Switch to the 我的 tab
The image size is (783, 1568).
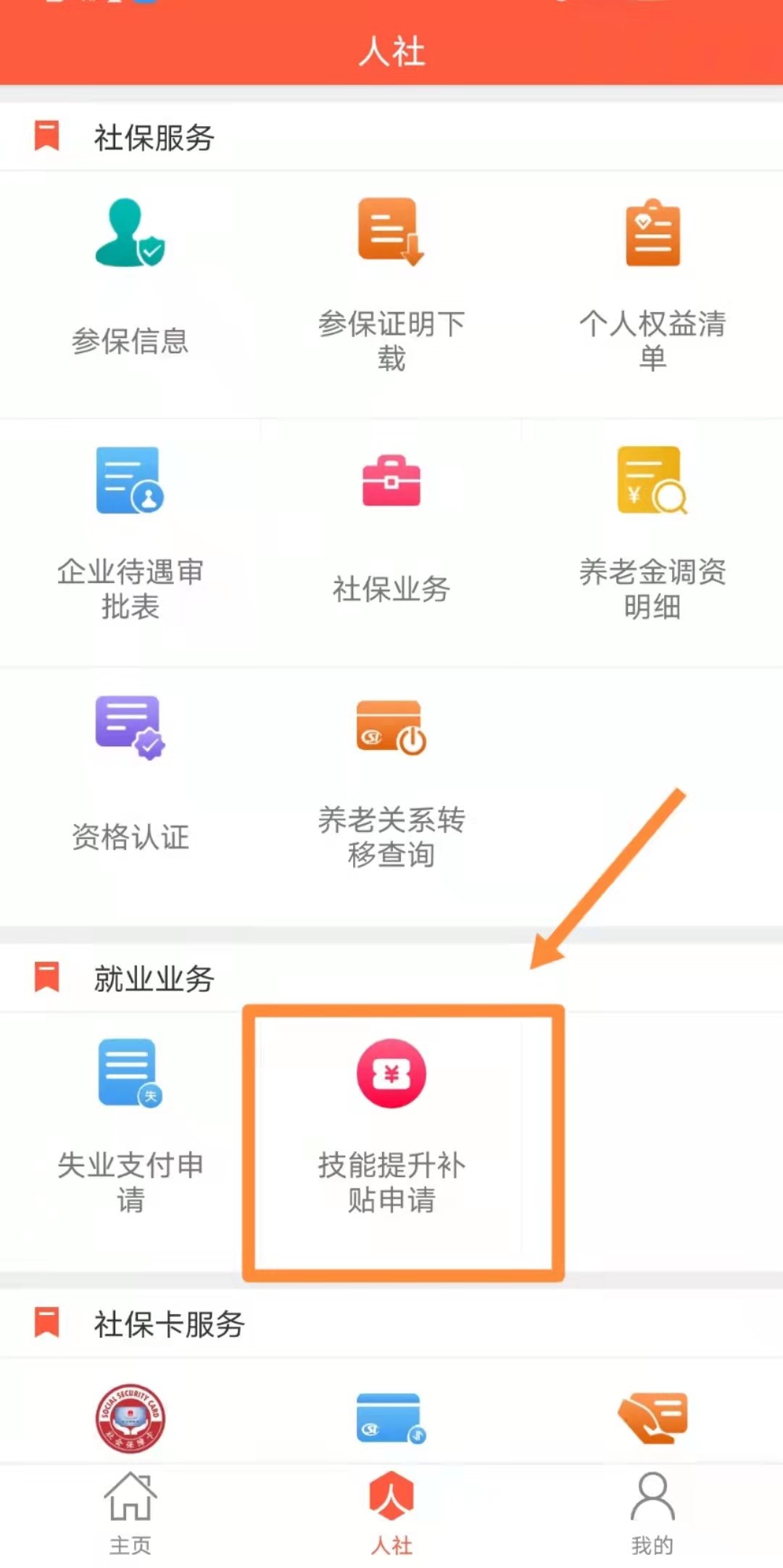coord(652,1514)
